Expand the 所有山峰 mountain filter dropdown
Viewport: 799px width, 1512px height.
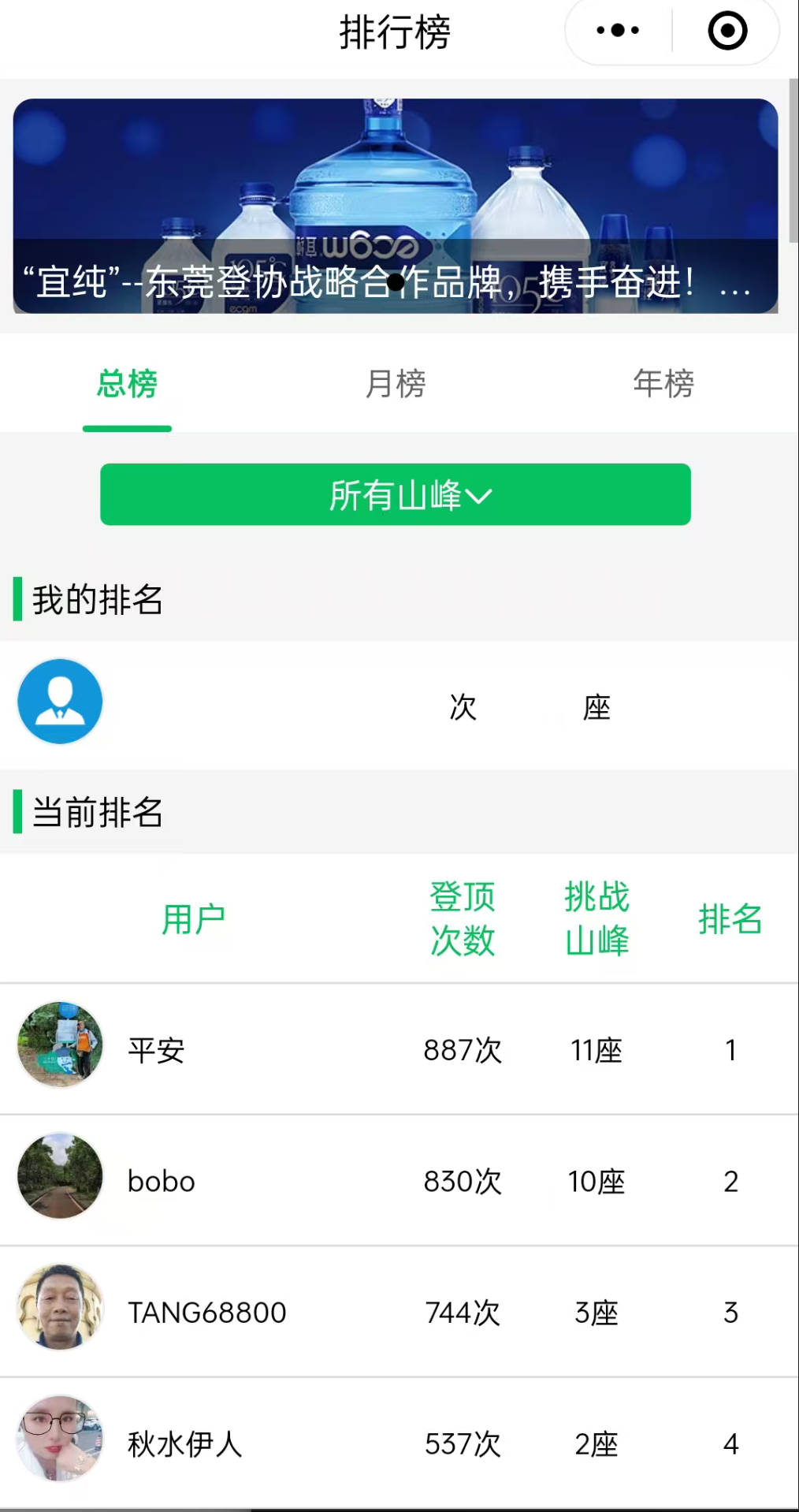tap(395, 495)
